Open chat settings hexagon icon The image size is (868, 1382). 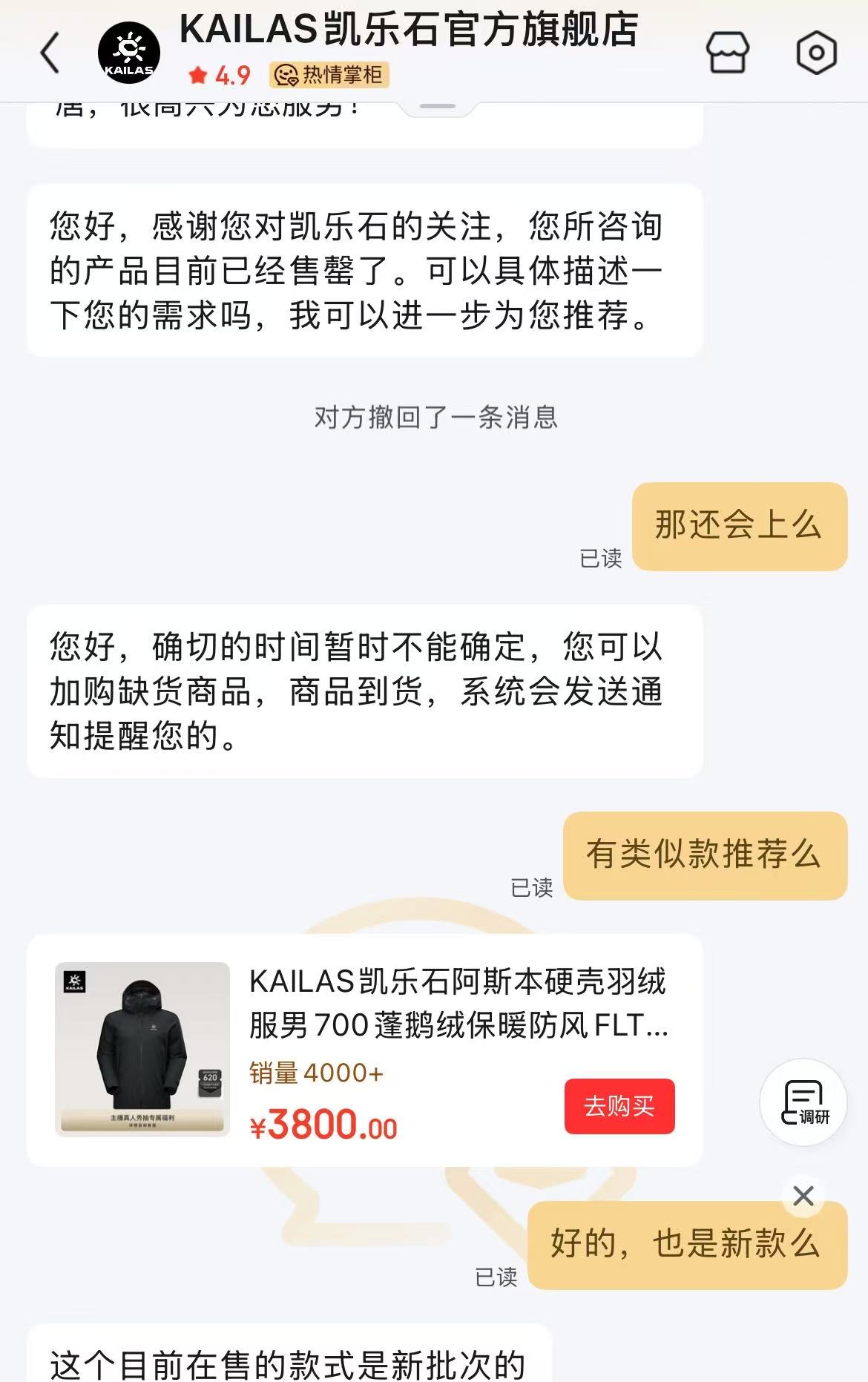coord(816,53)
